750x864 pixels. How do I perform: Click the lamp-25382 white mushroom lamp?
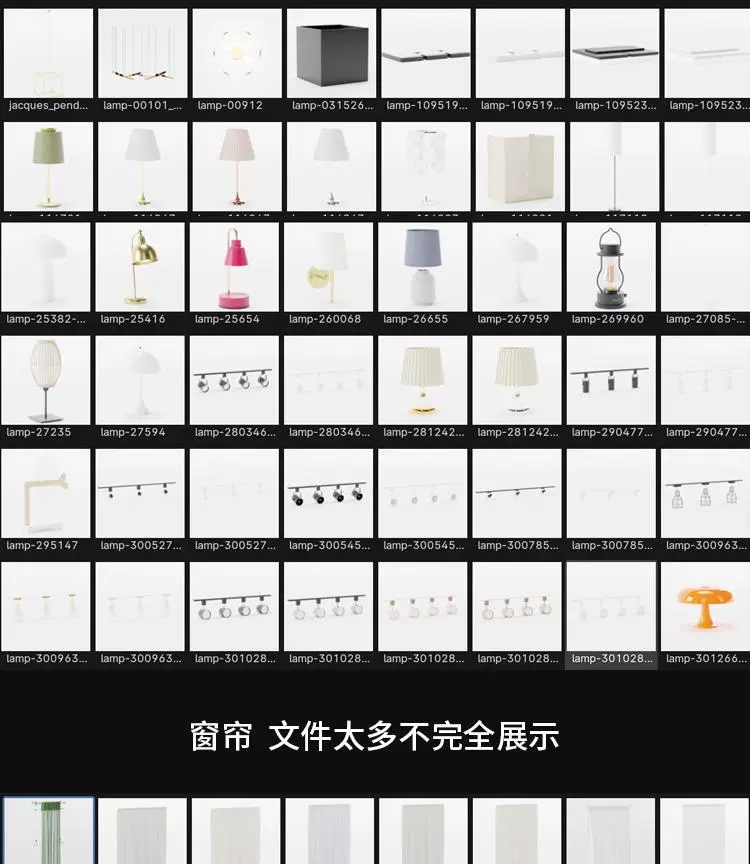pyautogui.click(x=47, y=265)
